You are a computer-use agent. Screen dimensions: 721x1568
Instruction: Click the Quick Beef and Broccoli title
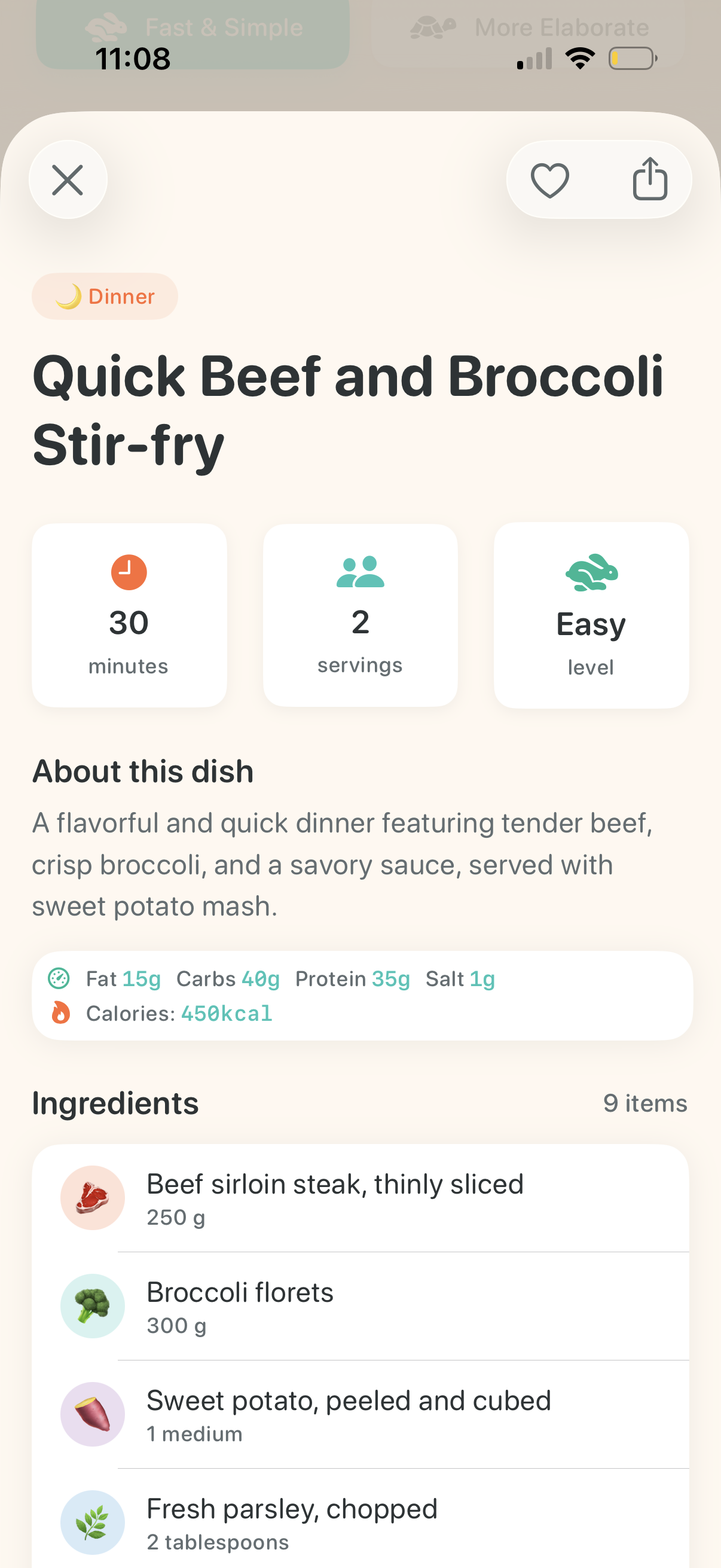(349, 409)
